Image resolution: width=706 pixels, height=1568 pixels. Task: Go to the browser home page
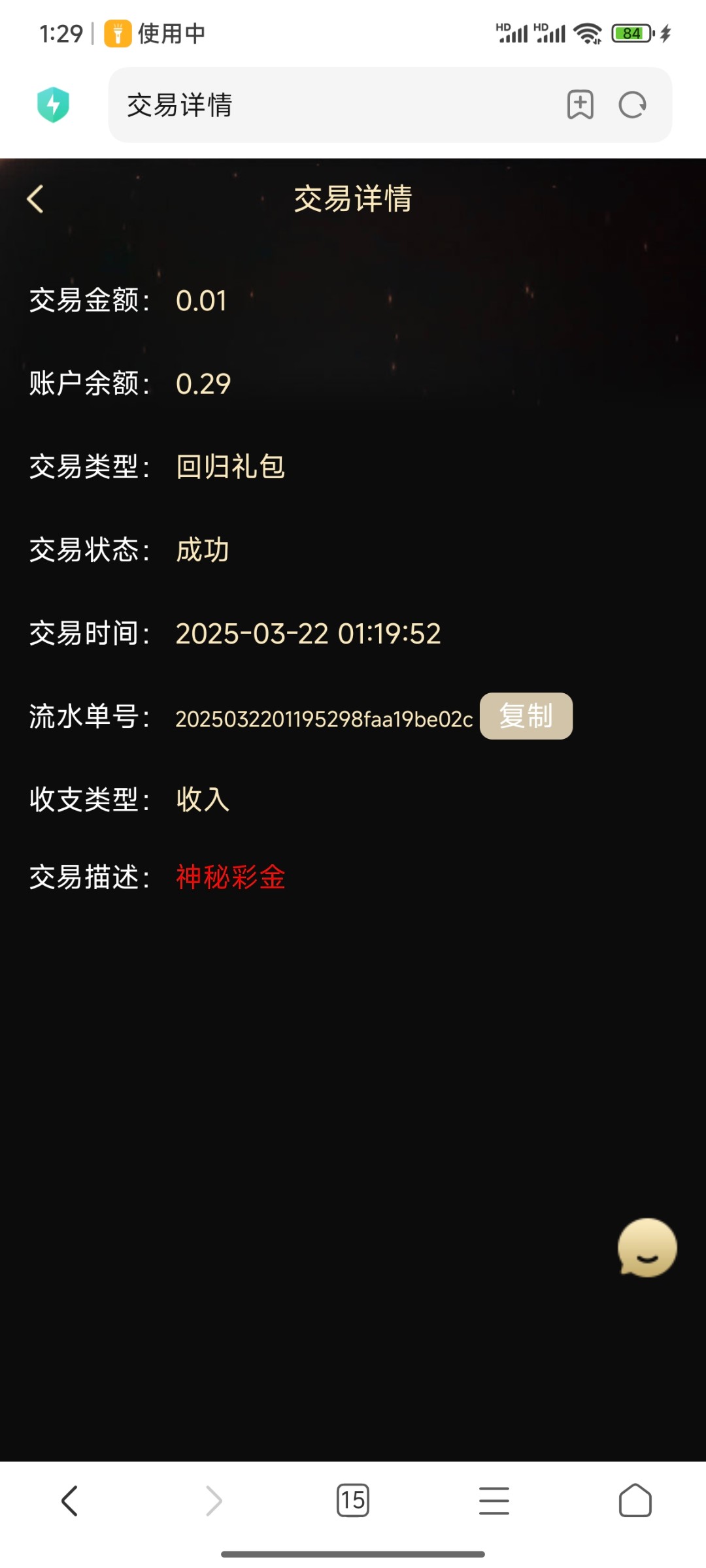point(635,1501)
